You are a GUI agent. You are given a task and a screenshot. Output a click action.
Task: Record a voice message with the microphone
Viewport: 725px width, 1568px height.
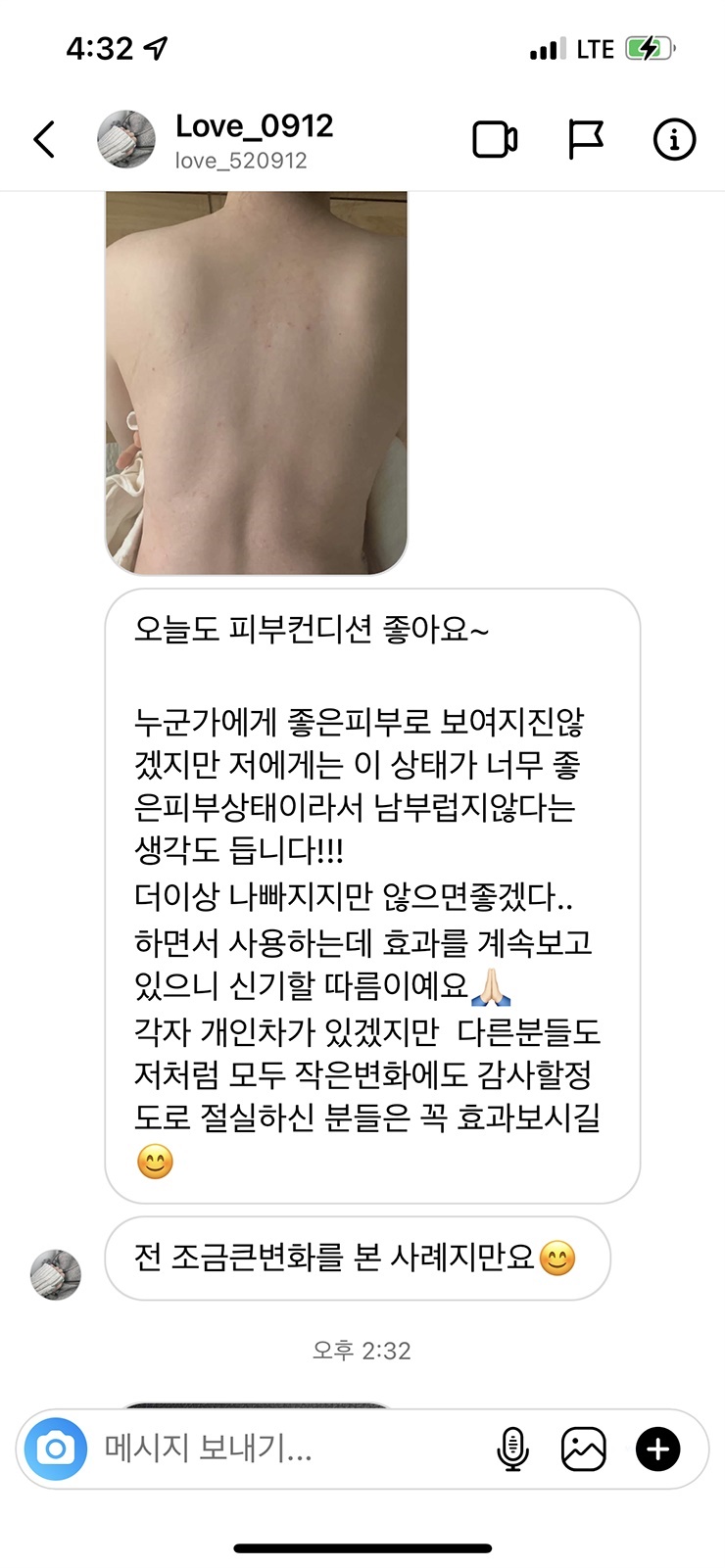click(x=512, y=1449)
